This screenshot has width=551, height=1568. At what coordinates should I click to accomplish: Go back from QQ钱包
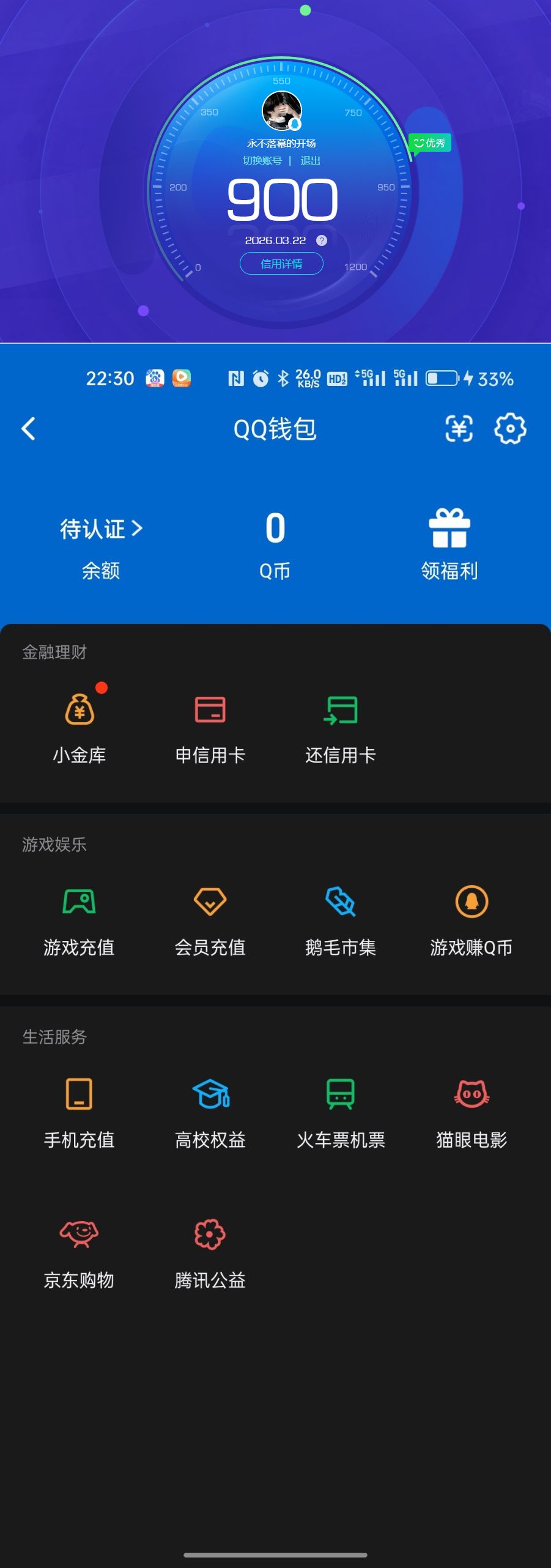click(x=29, y=428)
